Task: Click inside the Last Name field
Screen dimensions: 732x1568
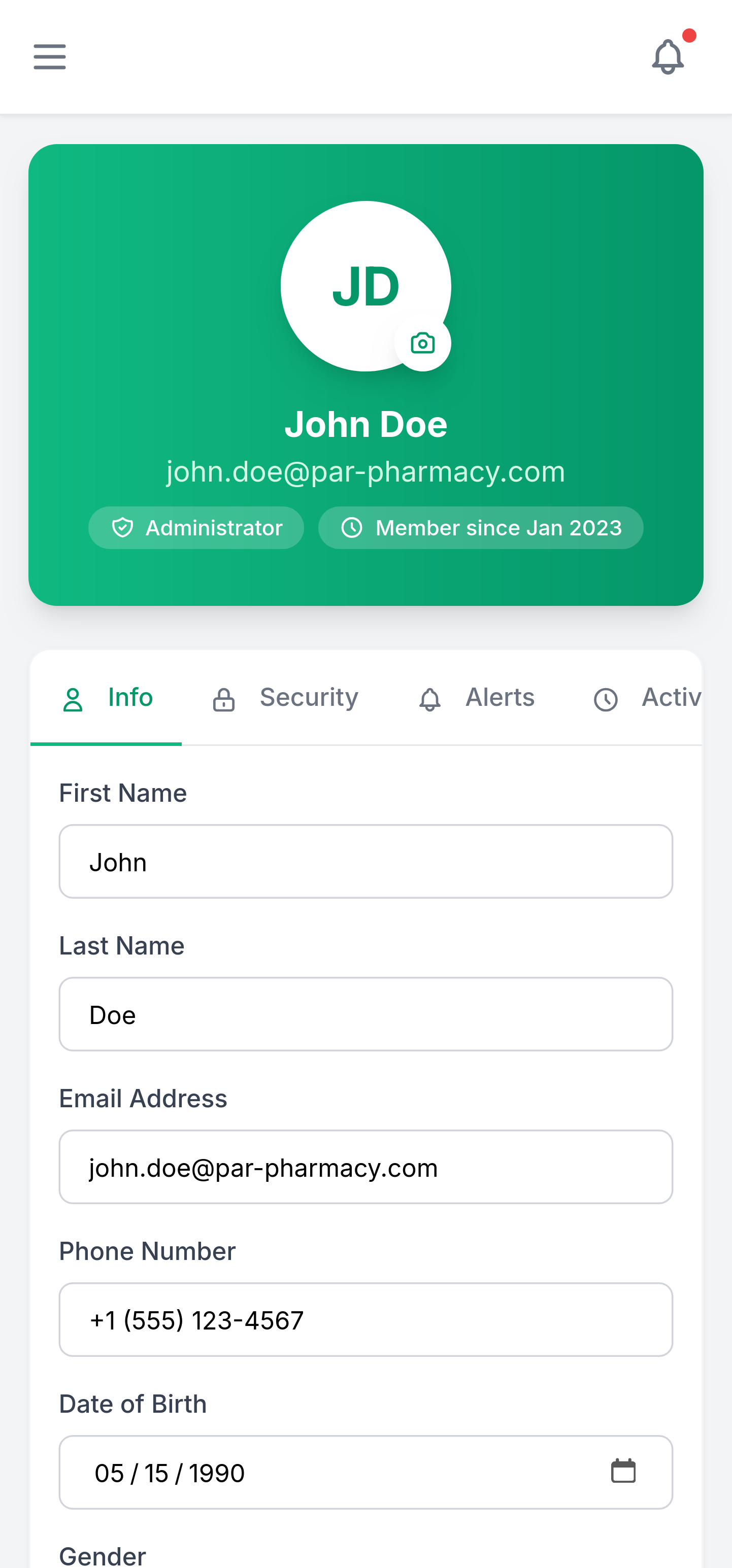Action: click(365, 1014)
